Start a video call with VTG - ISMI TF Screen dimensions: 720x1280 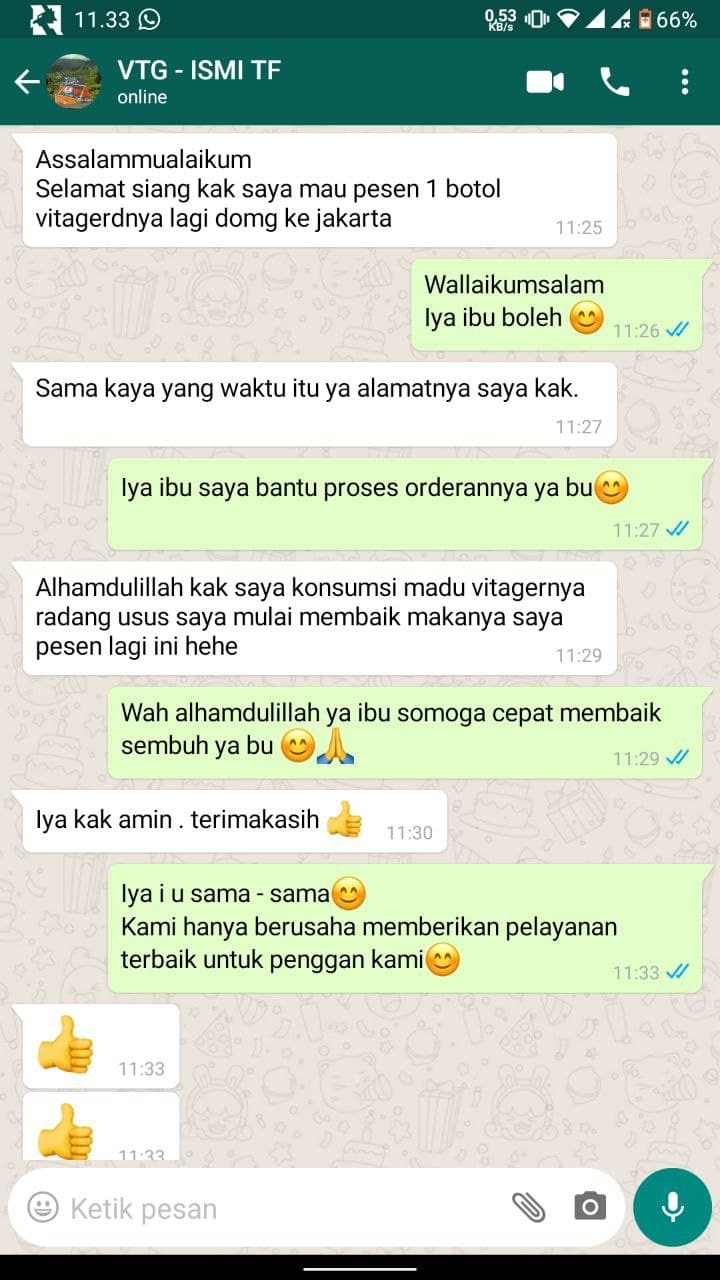click(545, 82)
